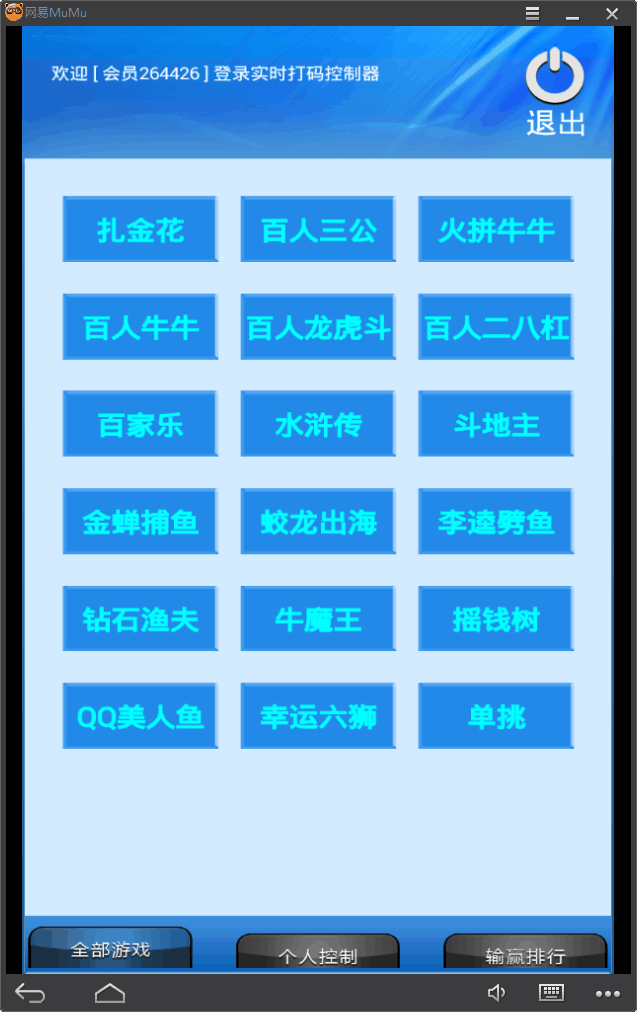The width and height of the screenshot is (637, 1012).
Task: Tap the 水浒传 button
Action: click(x=318, y=425)
